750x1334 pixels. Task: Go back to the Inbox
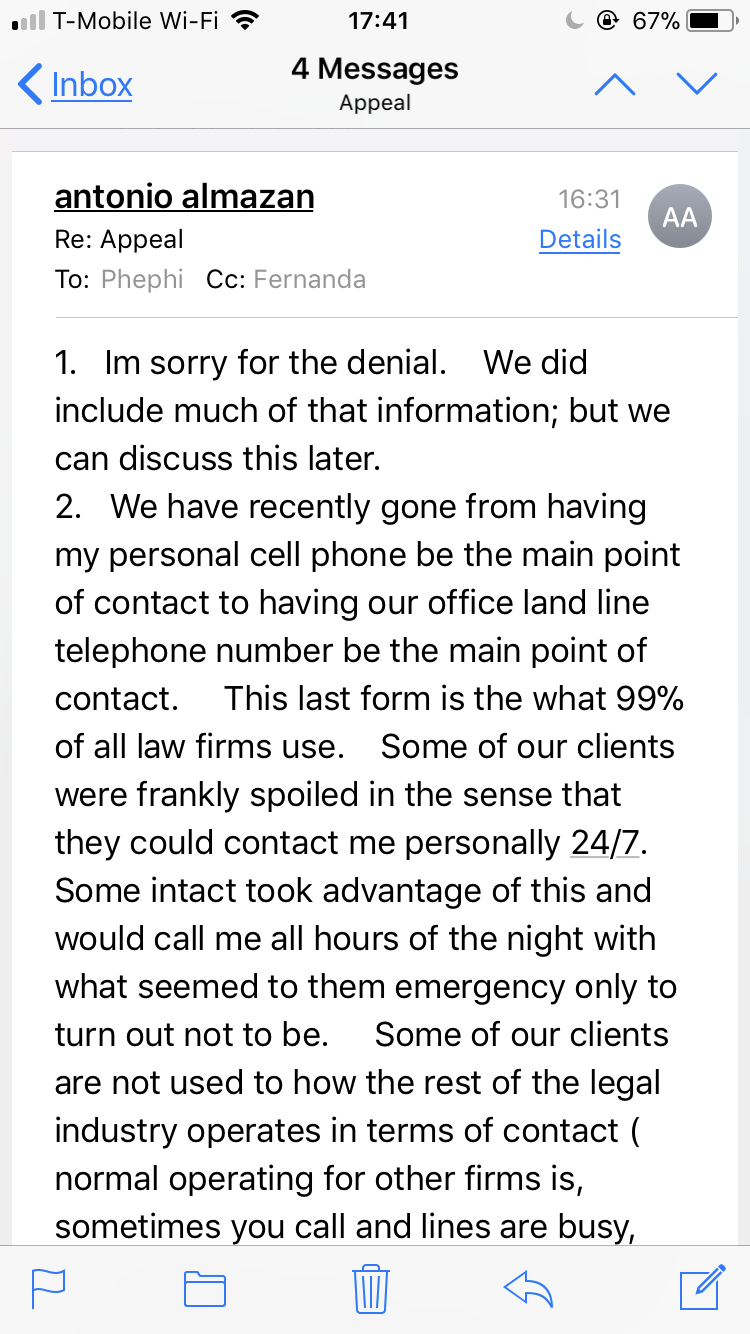[76, 84]
